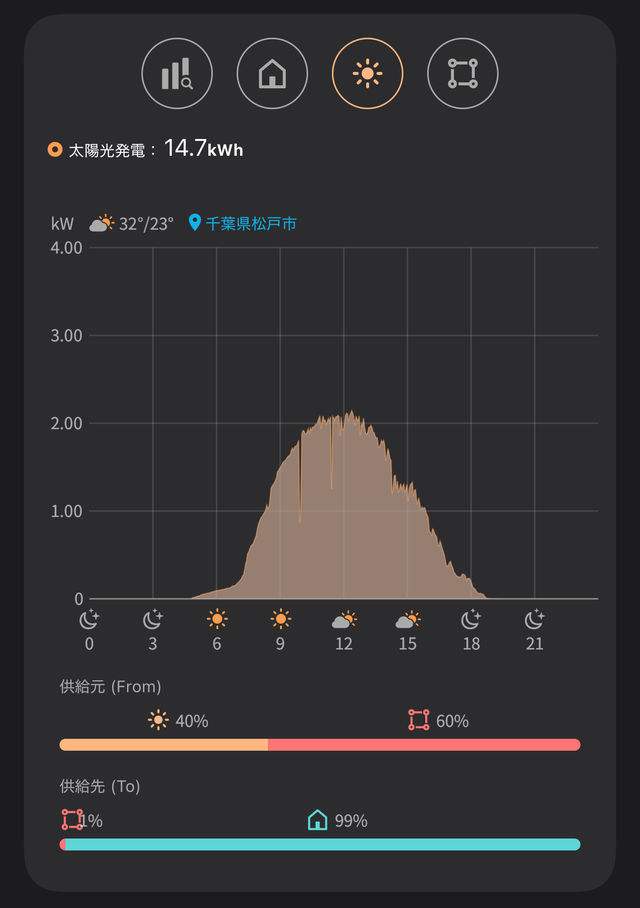Switch to the home consumption view

tap(272, 73)
